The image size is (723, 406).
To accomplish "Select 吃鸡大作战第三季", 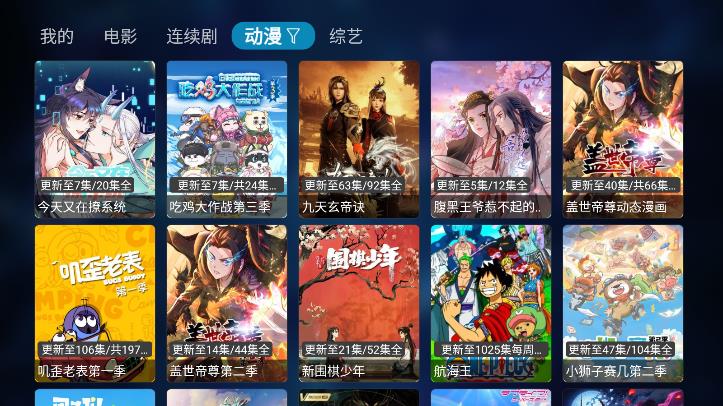I will coord(227,139).
